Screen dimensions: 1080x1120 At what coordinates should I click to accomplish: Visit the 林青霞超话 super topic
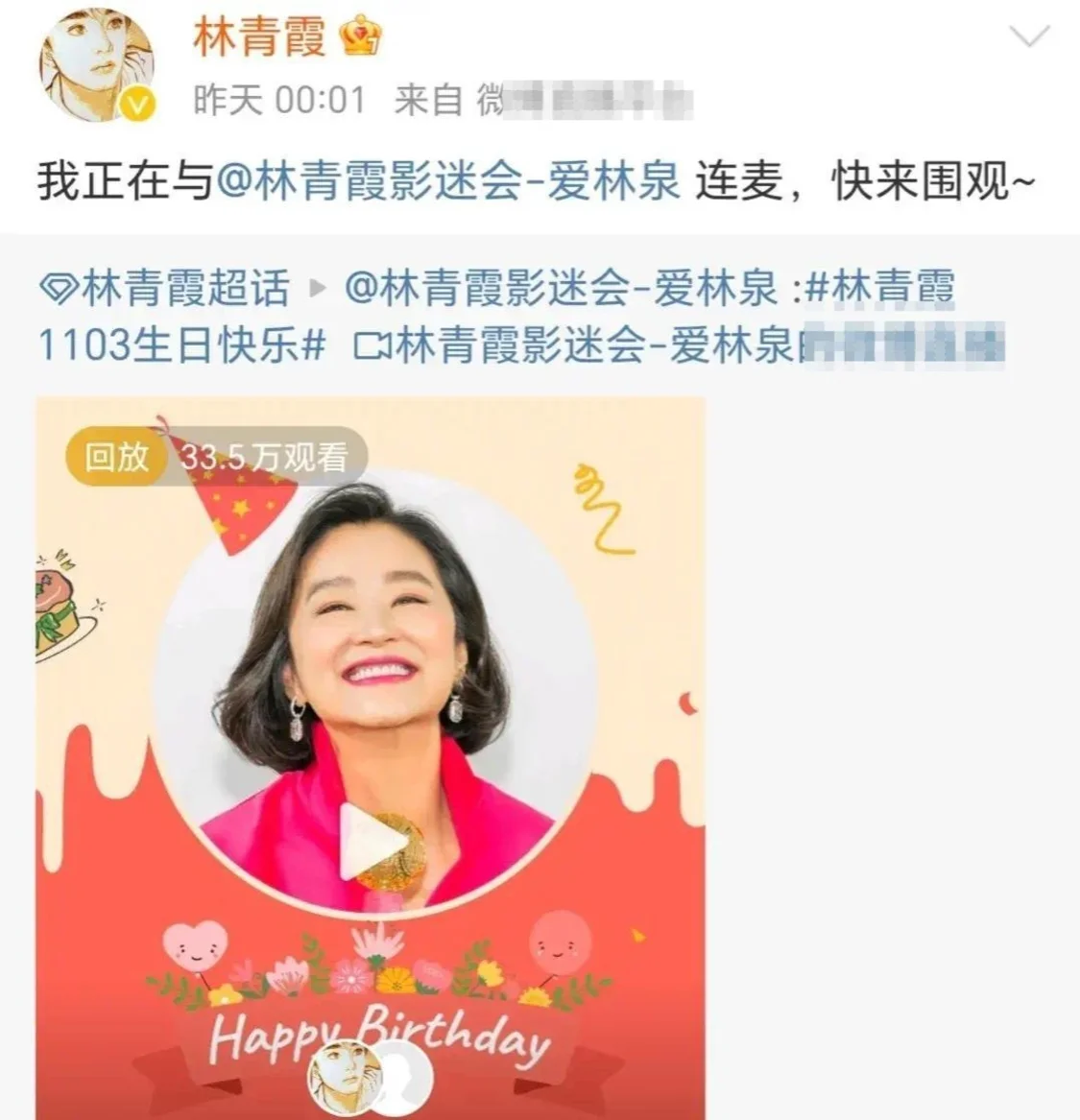point(165,288)
